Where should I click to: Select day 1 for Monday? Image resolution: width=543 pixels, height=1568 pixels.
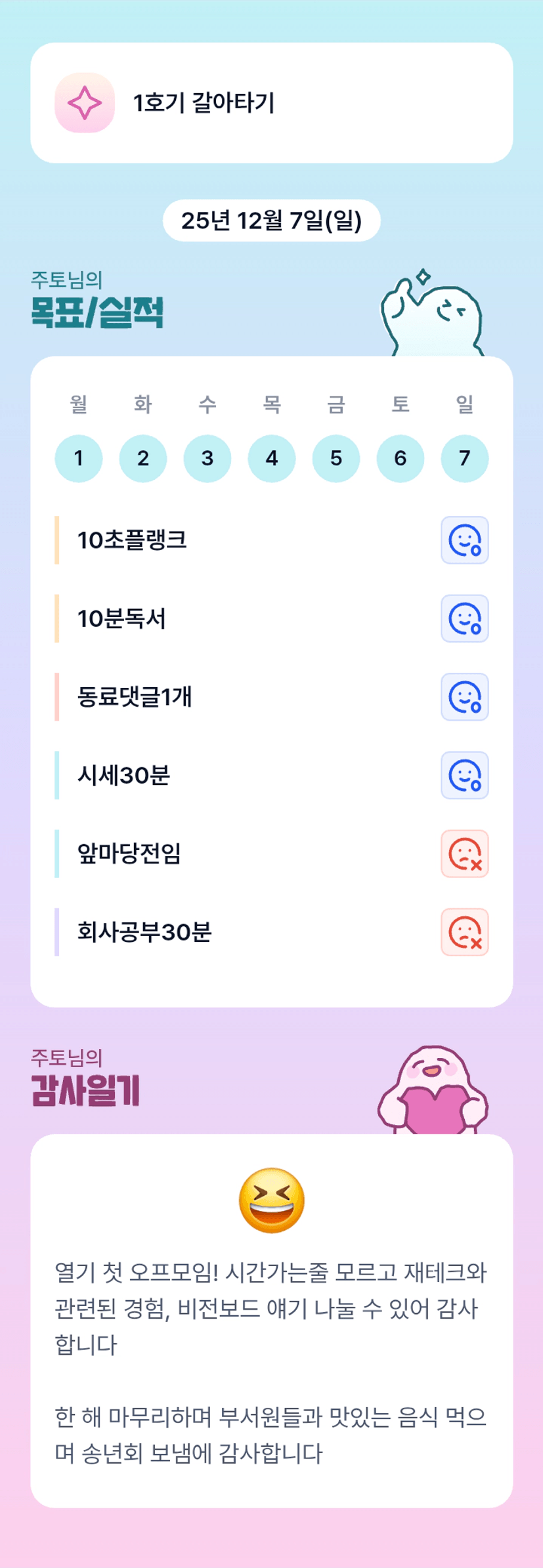click(79, 458)
